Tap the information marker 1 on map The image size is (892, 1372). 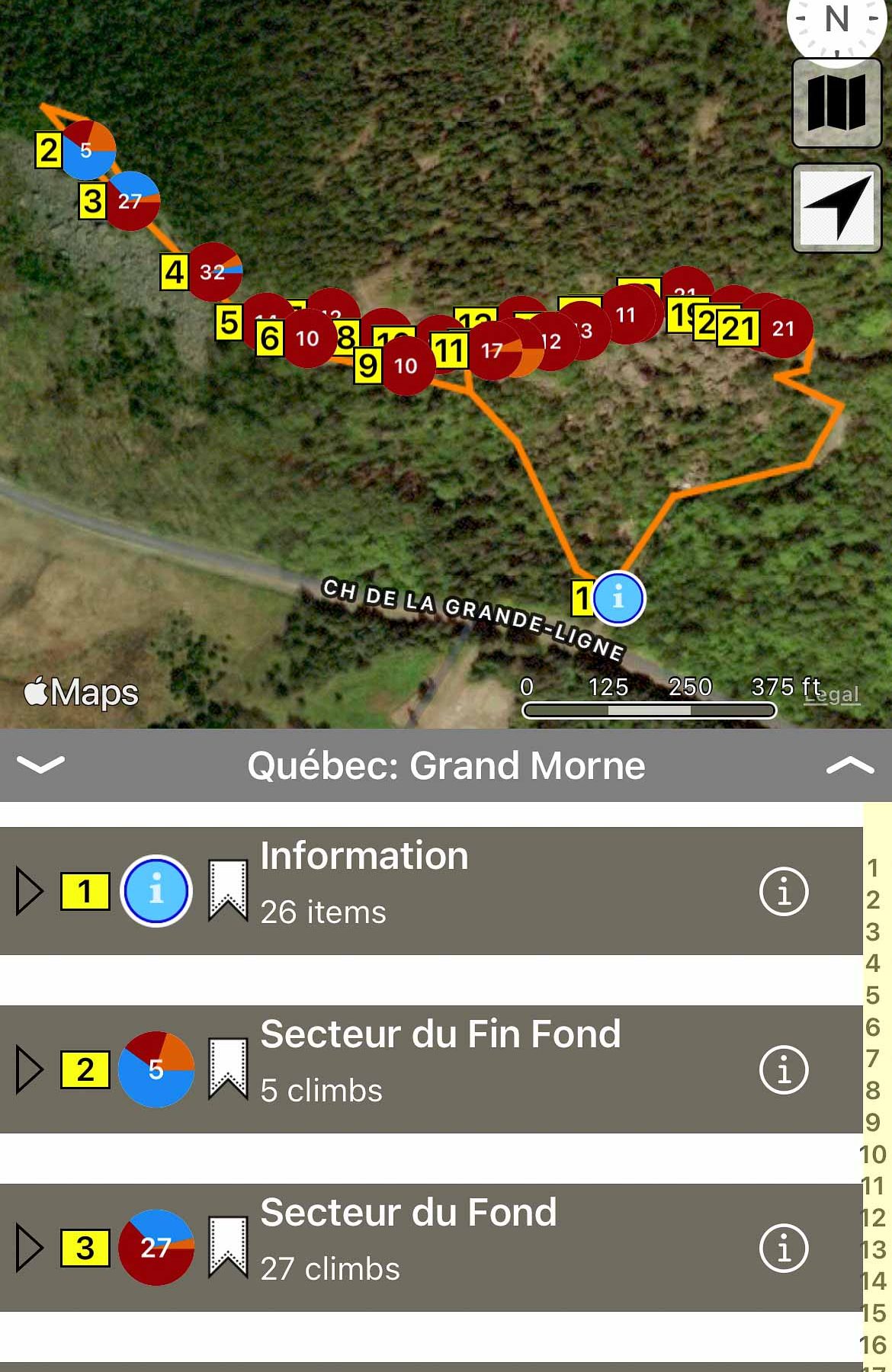tap(618, 598)
